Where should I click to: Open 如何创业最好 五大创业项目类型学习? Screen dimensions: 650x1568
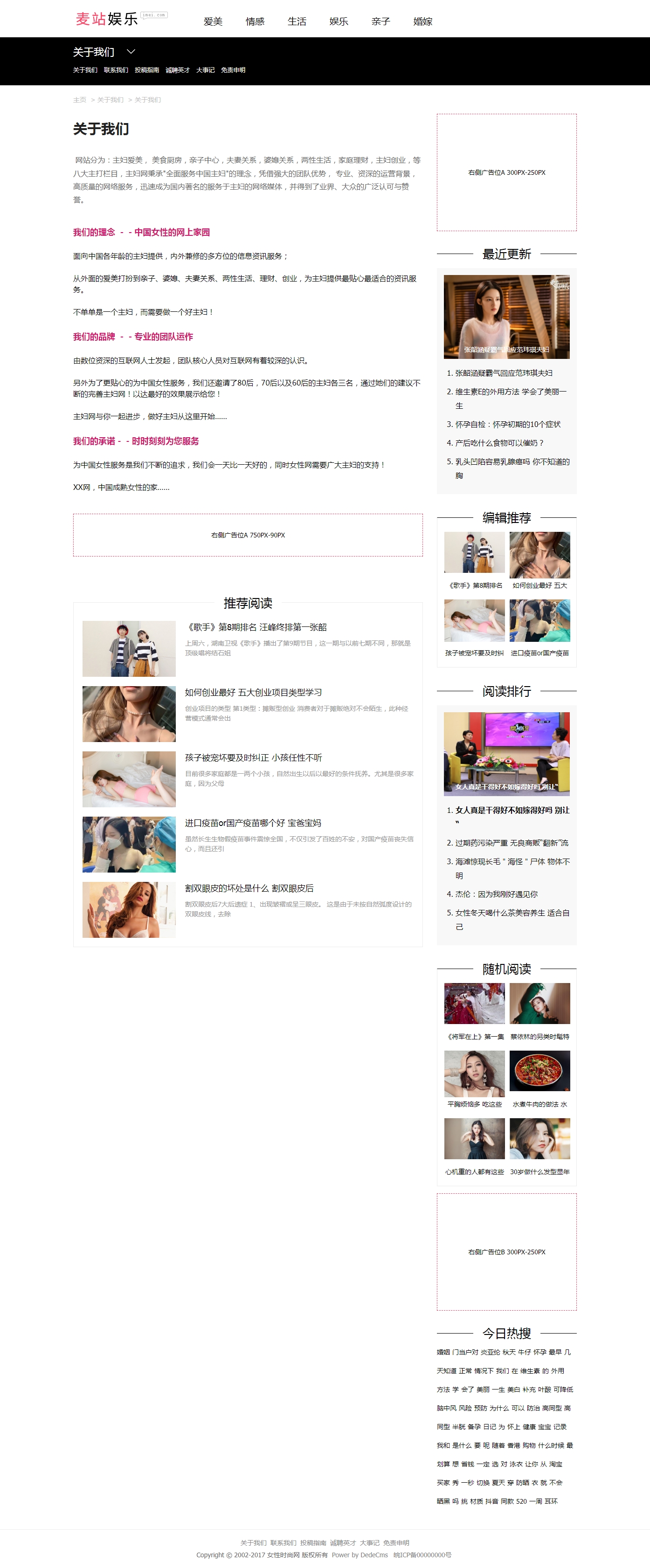(253, 692)
